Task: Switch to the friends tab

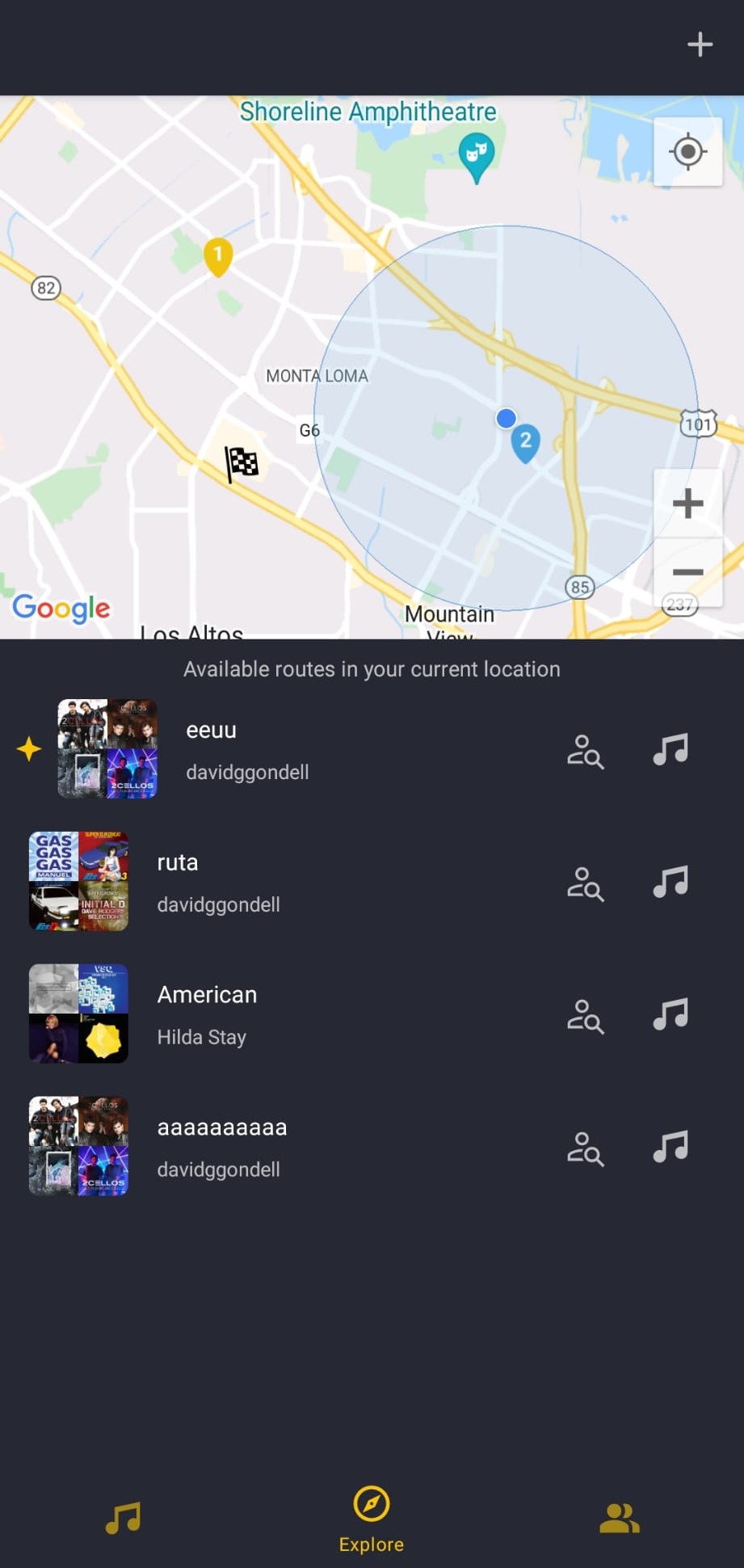Action: pyautogui.click(x=620, y=1518)
